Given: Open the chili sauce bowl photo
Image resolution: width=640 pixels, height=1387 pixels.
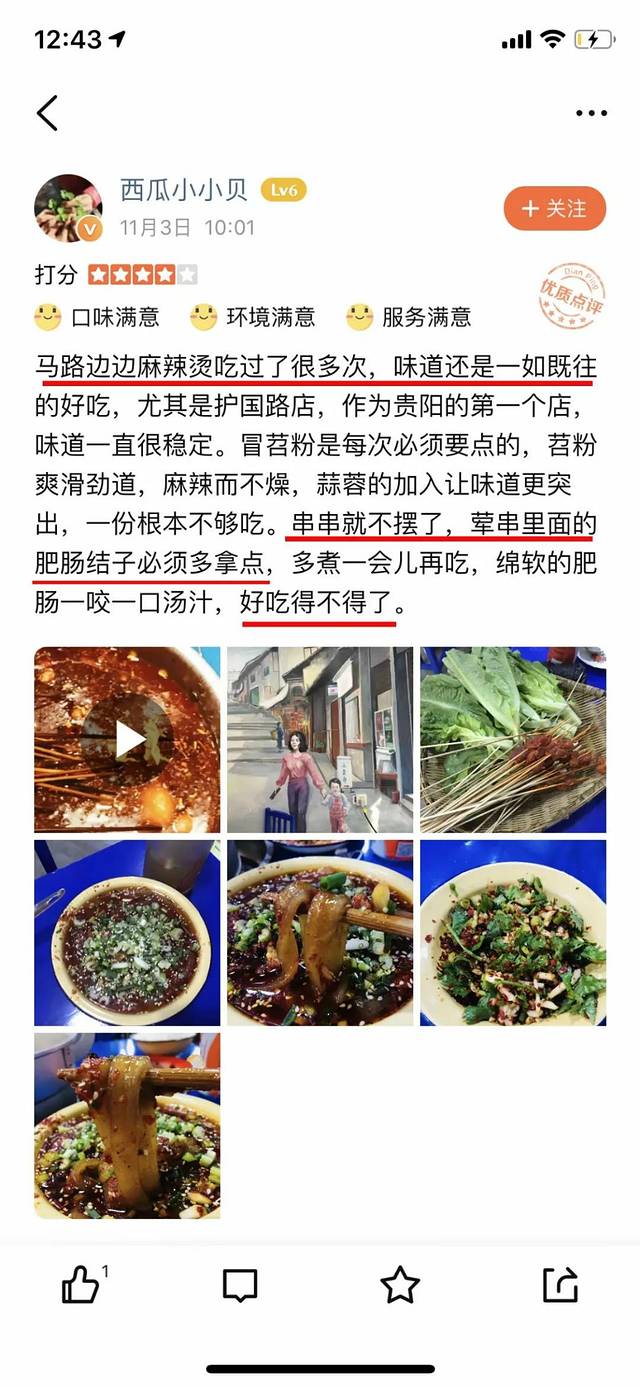Looking at the screenshot, I should coord(127,933).
